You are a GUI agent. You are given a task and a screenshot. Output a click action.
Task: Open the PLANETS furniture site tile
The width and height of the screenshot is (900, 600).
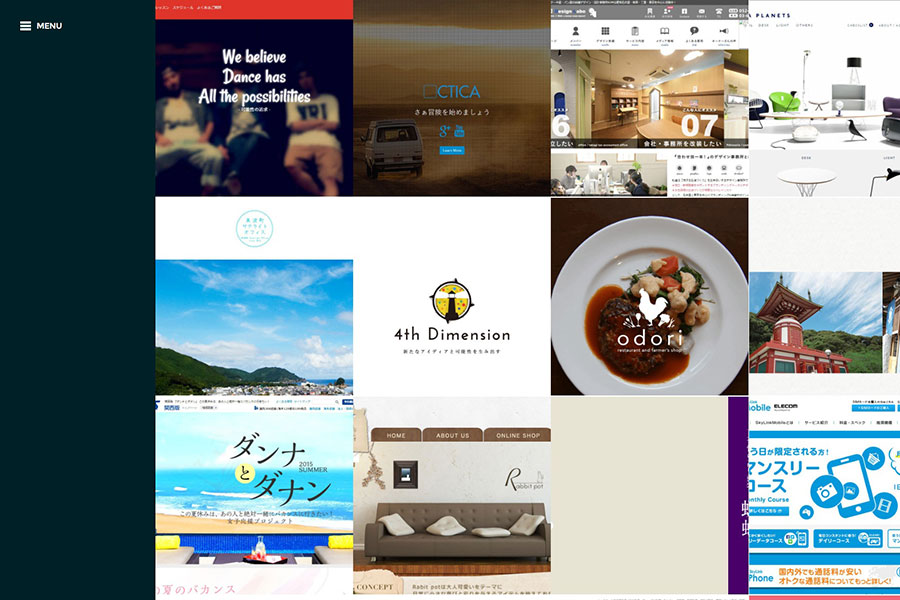click(x=824, y=98)
